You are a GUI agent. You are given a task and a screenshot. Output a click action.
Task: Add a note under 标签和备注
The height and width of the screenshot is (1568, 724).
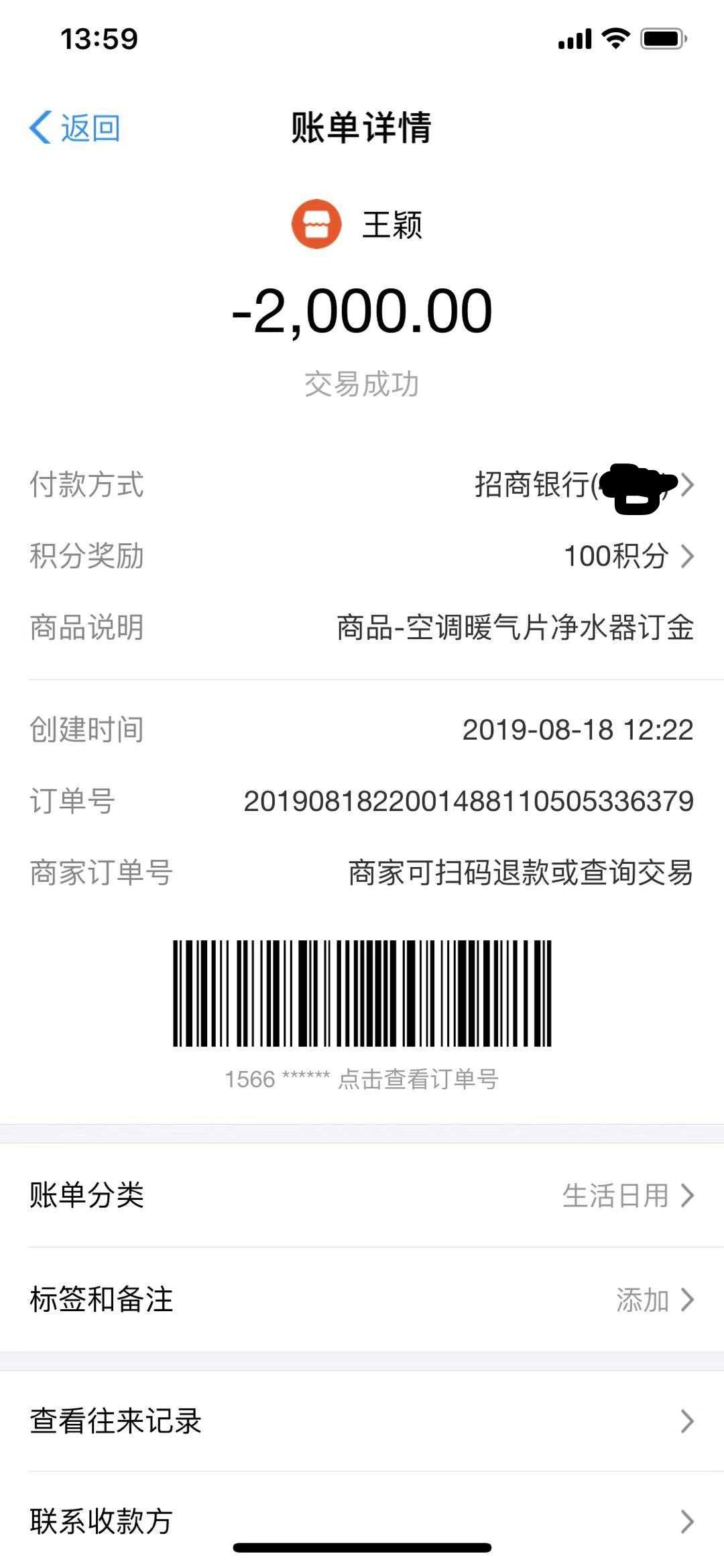click(654, 1300)
